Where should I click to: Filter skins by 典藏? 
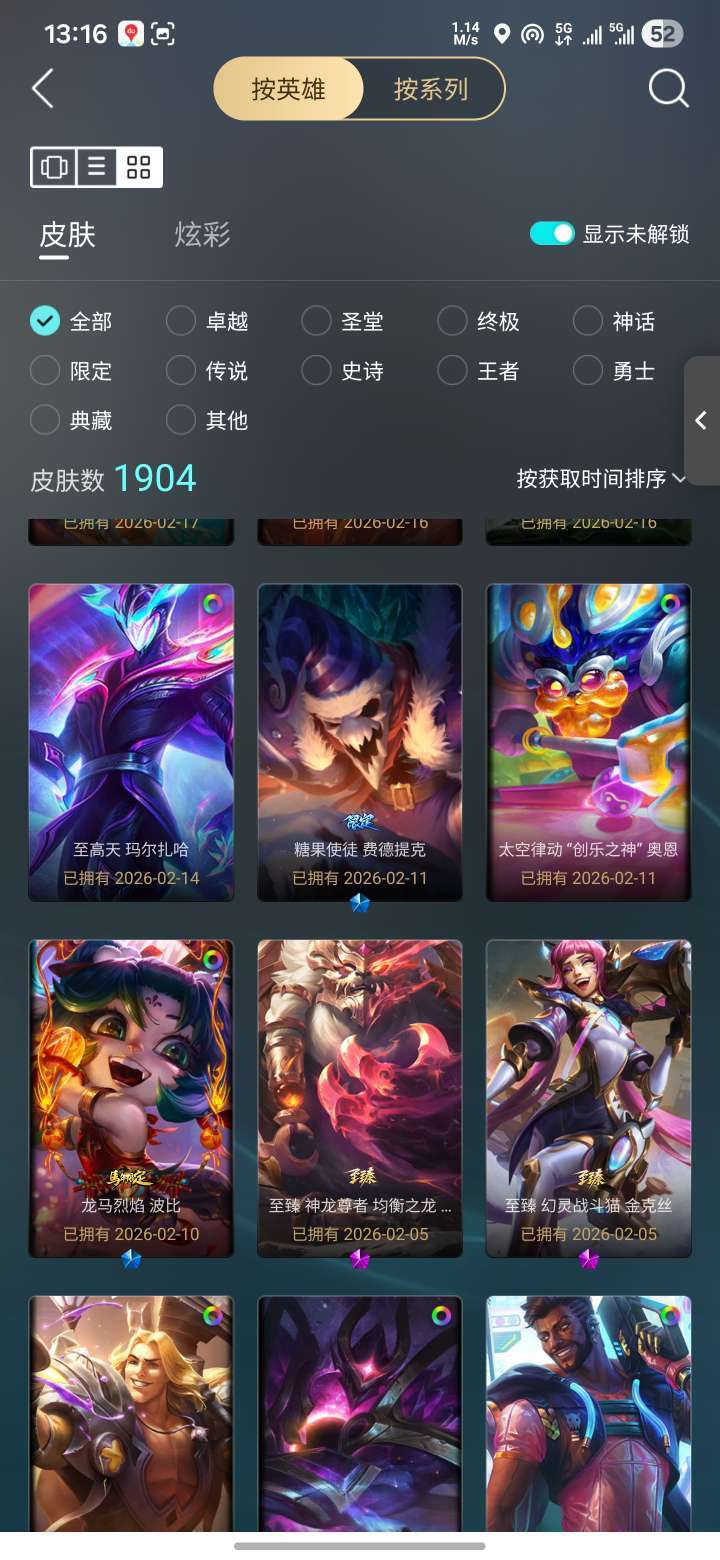pyautogui.click(x=45, y=420)
